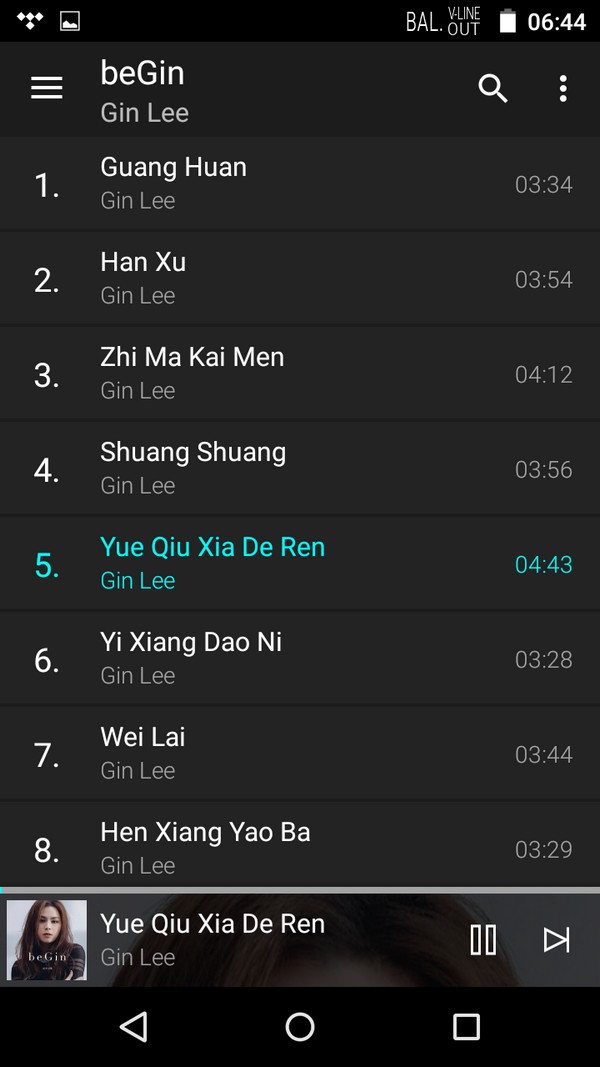Play track 1 Guang Huan
The height and width of the screenshot is (1067, 600).
point(300,184)
